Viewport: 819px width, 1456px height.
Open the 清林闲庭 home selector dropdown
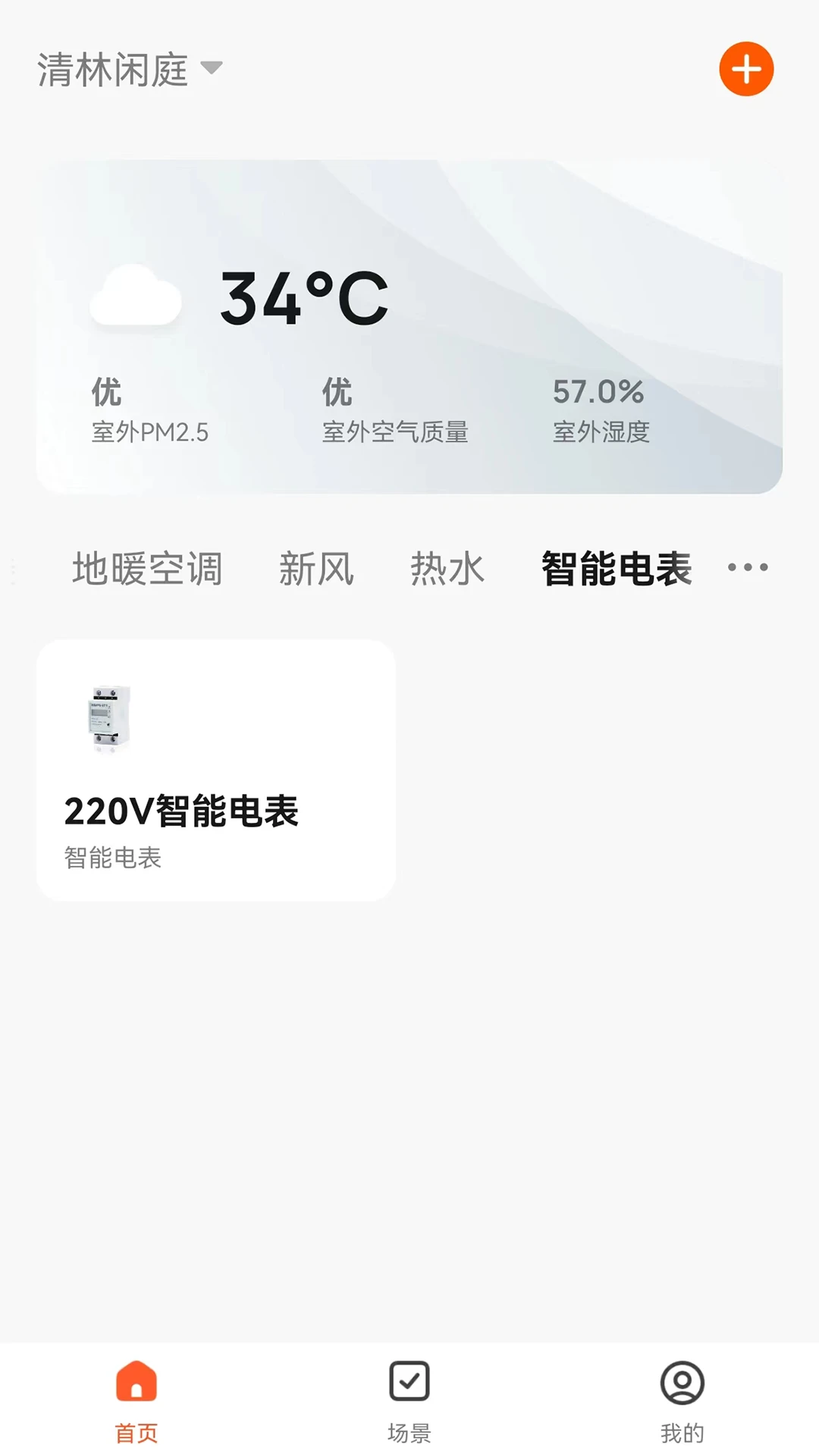click(x=111, y=69)
